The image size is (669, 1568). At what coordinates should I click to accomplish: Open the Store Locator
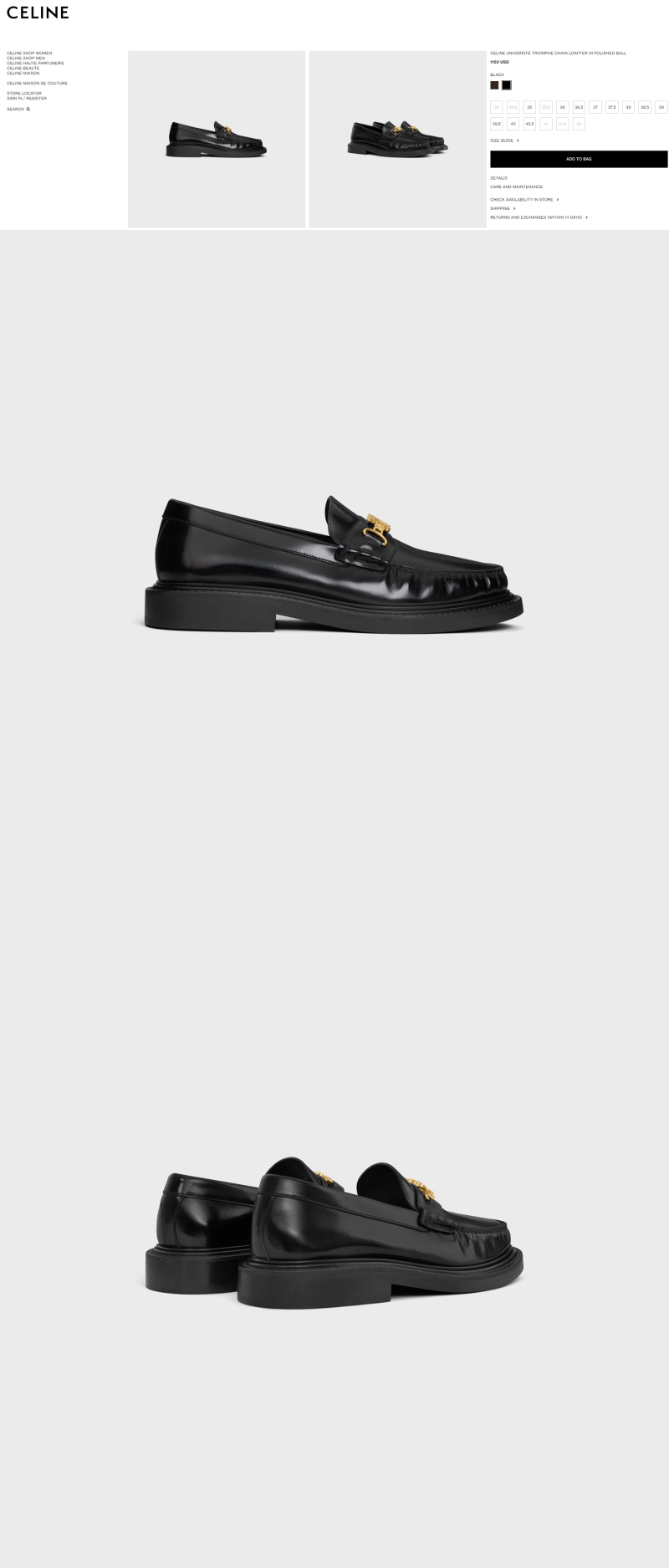tap(23, 94)
